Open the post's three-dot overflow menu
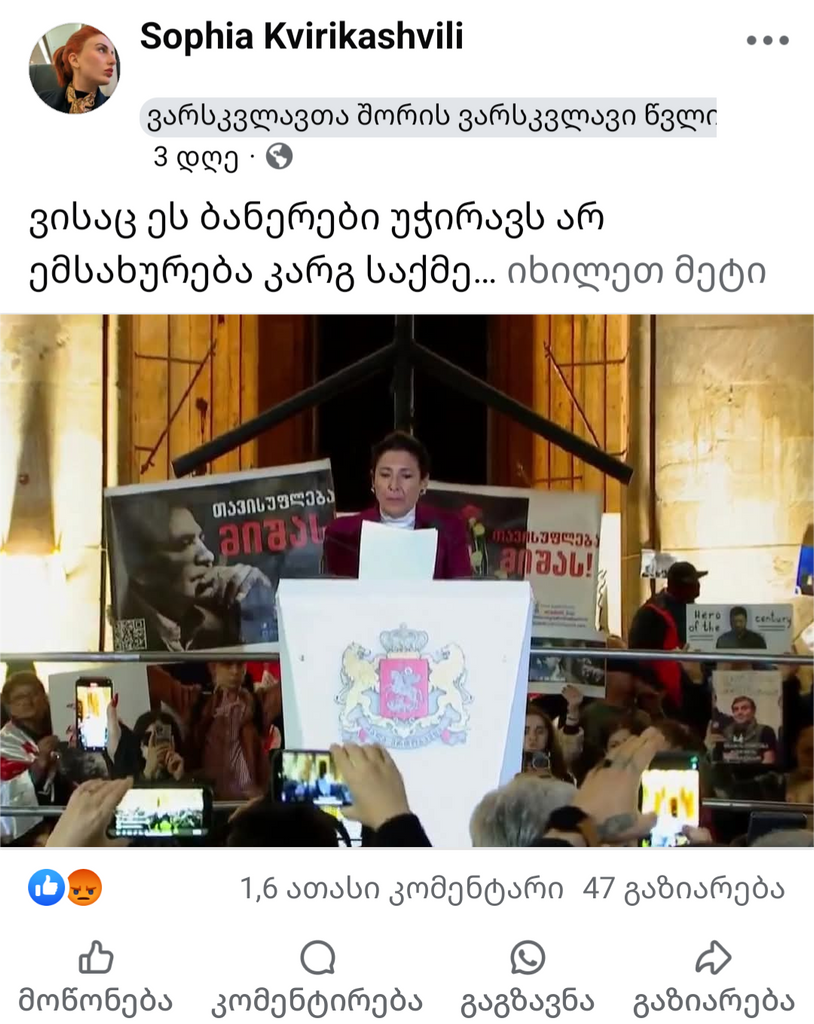Viewport: 814px width, 1024px height. pos(767,41)
